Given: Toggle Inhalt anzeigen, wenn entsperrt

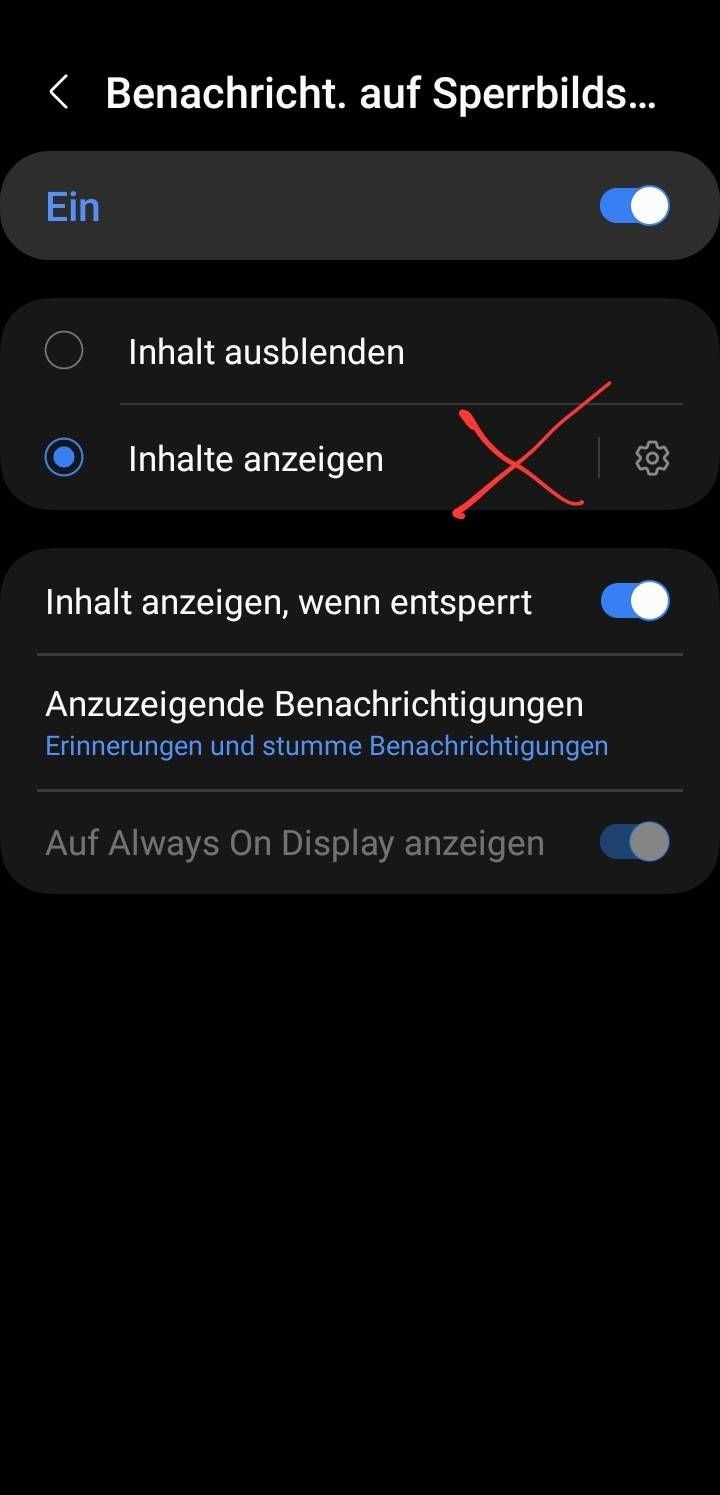Looking at the screenshot, I should tap(634, 602).
